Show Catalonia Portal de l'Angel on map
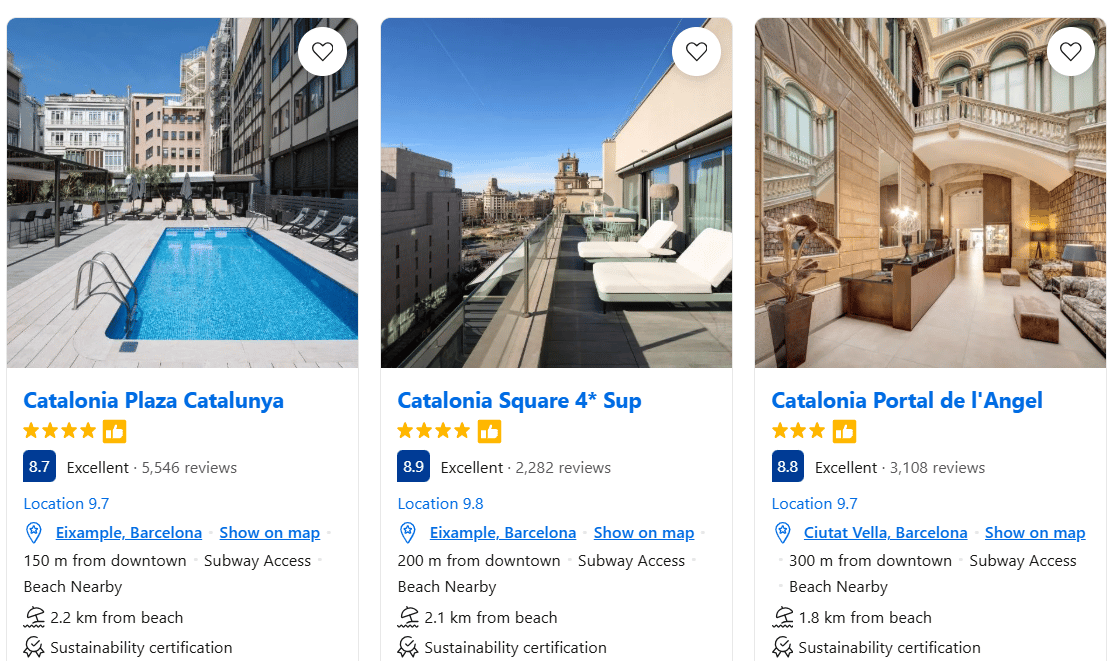The height and width of the screenshot is (661, 1120). [1034, 533]
